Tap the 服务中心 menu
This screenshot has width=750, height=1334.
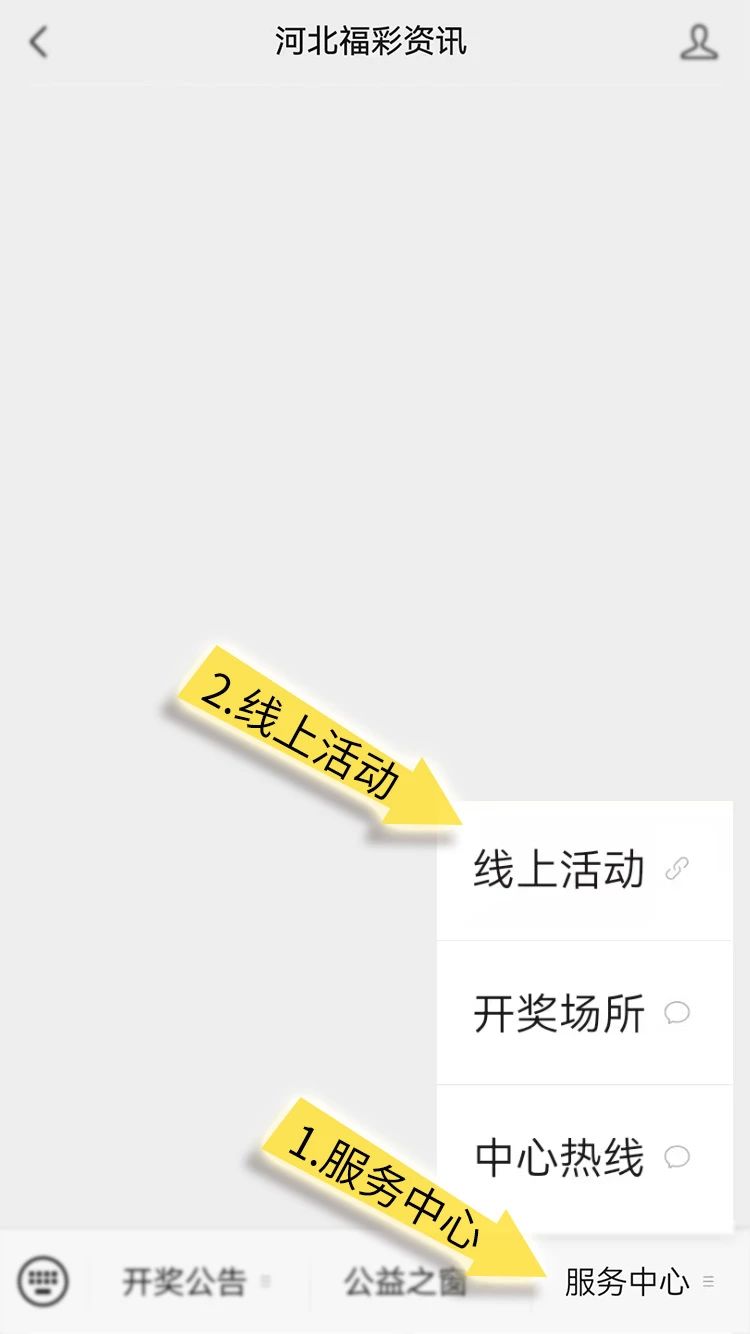click(x=628, y=1281)
